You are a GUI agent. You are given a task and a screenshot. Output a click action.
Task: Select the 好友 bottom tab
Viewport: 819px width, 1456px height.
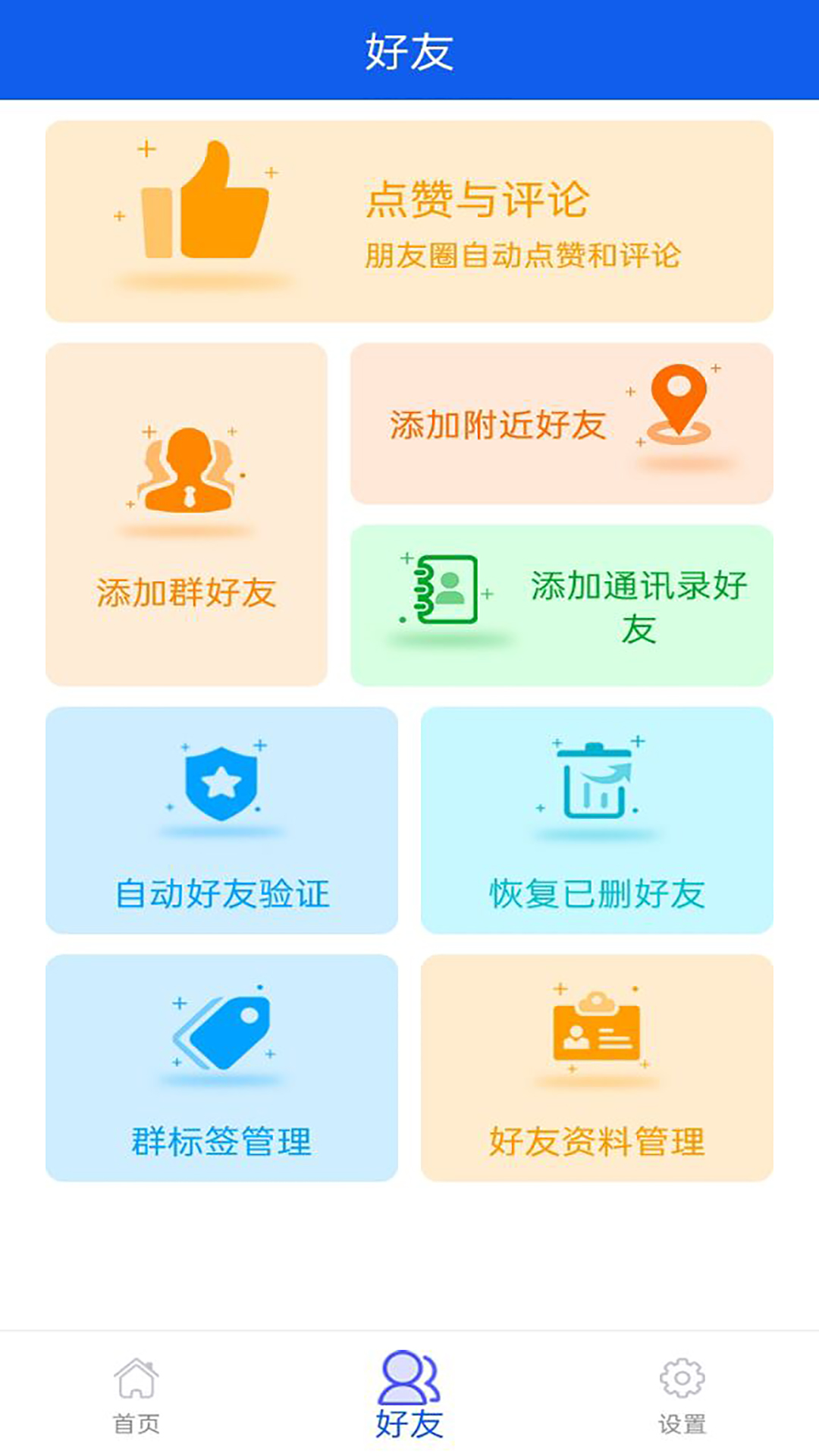point(409,1395)
